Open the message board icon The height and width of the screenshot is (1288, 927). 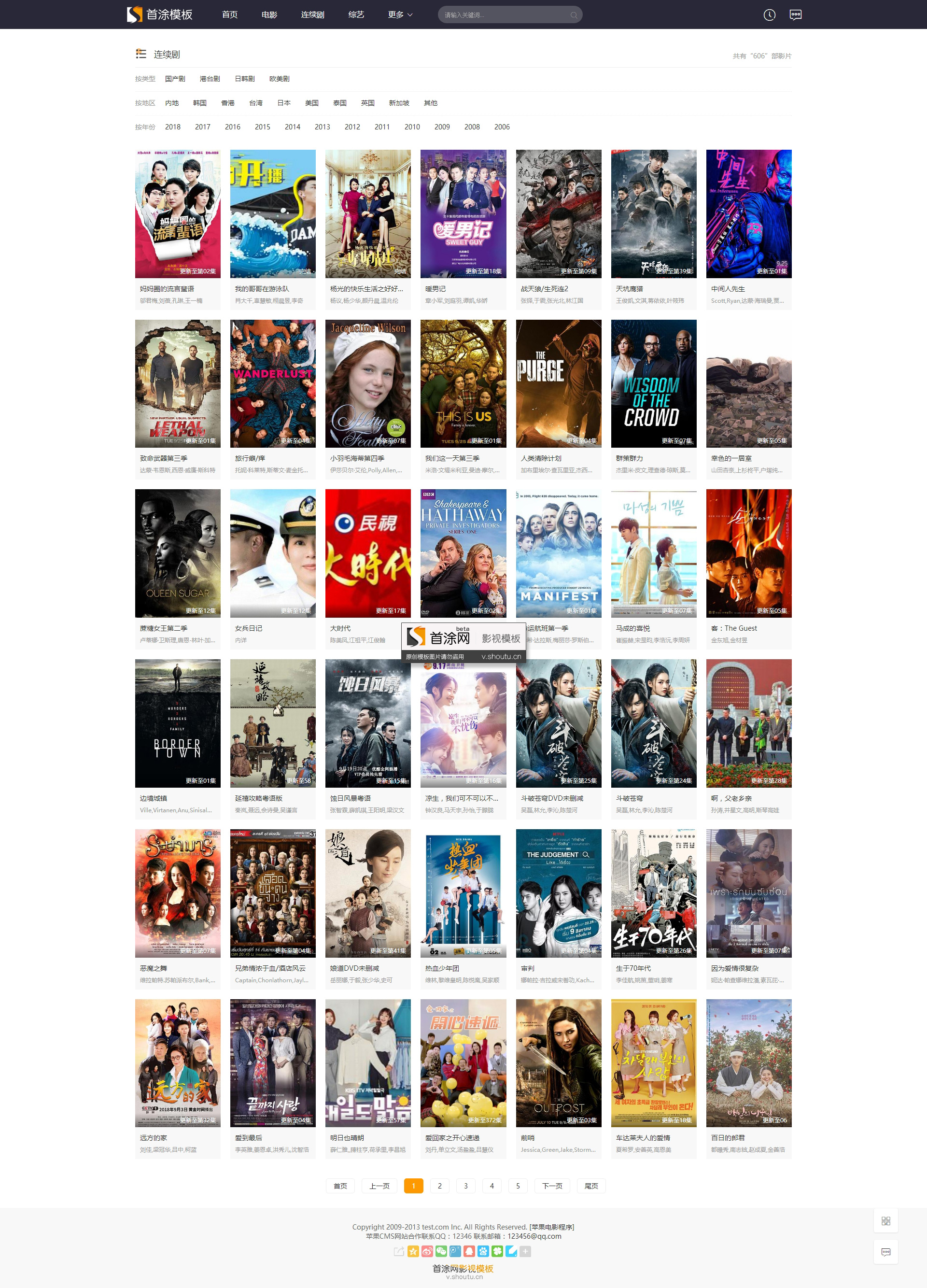(x=795, y=15)
